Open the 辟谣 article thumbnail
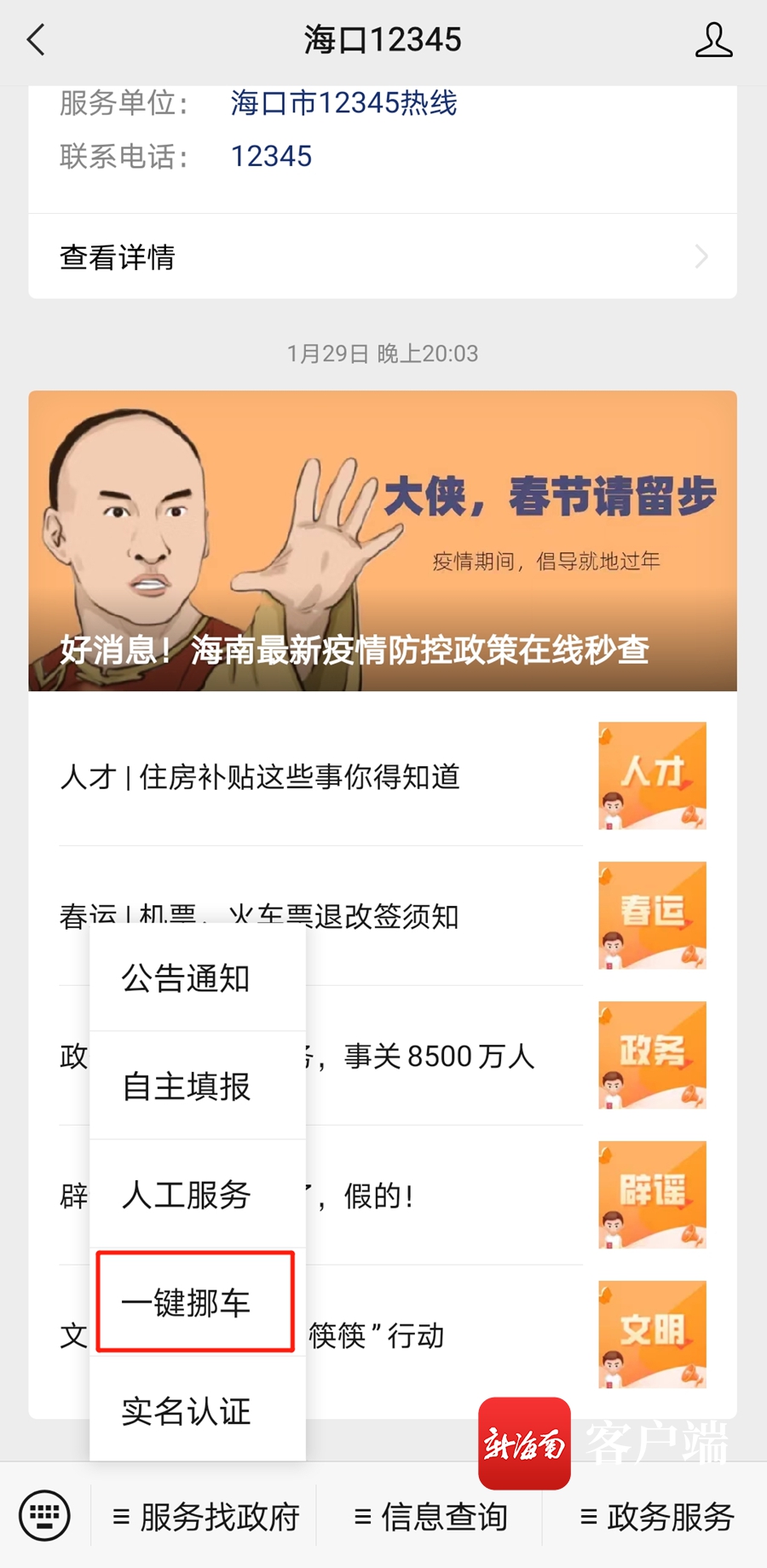The height and width of the screenshot is (1568, 767). 652,1195
